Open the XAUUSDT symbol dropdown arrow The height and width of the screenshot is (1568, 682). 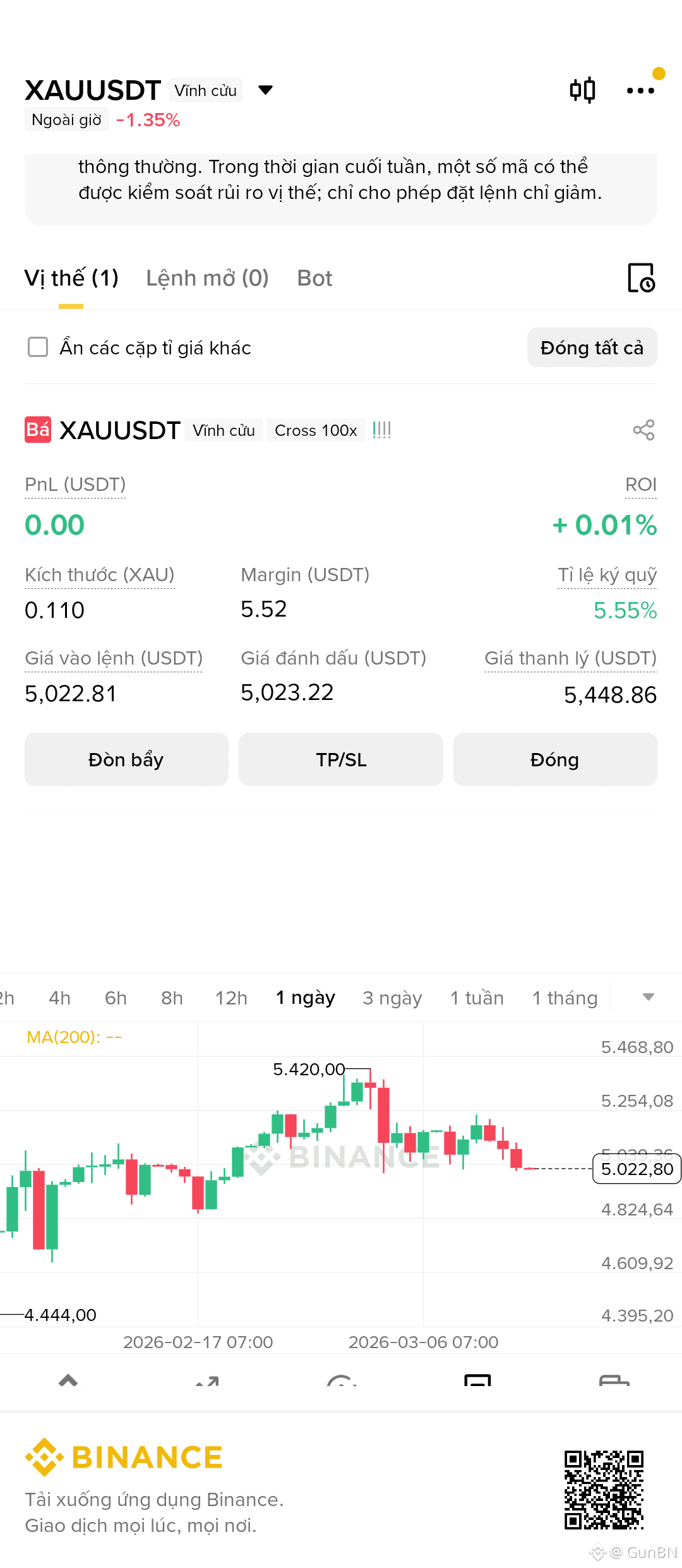point(266,90)
